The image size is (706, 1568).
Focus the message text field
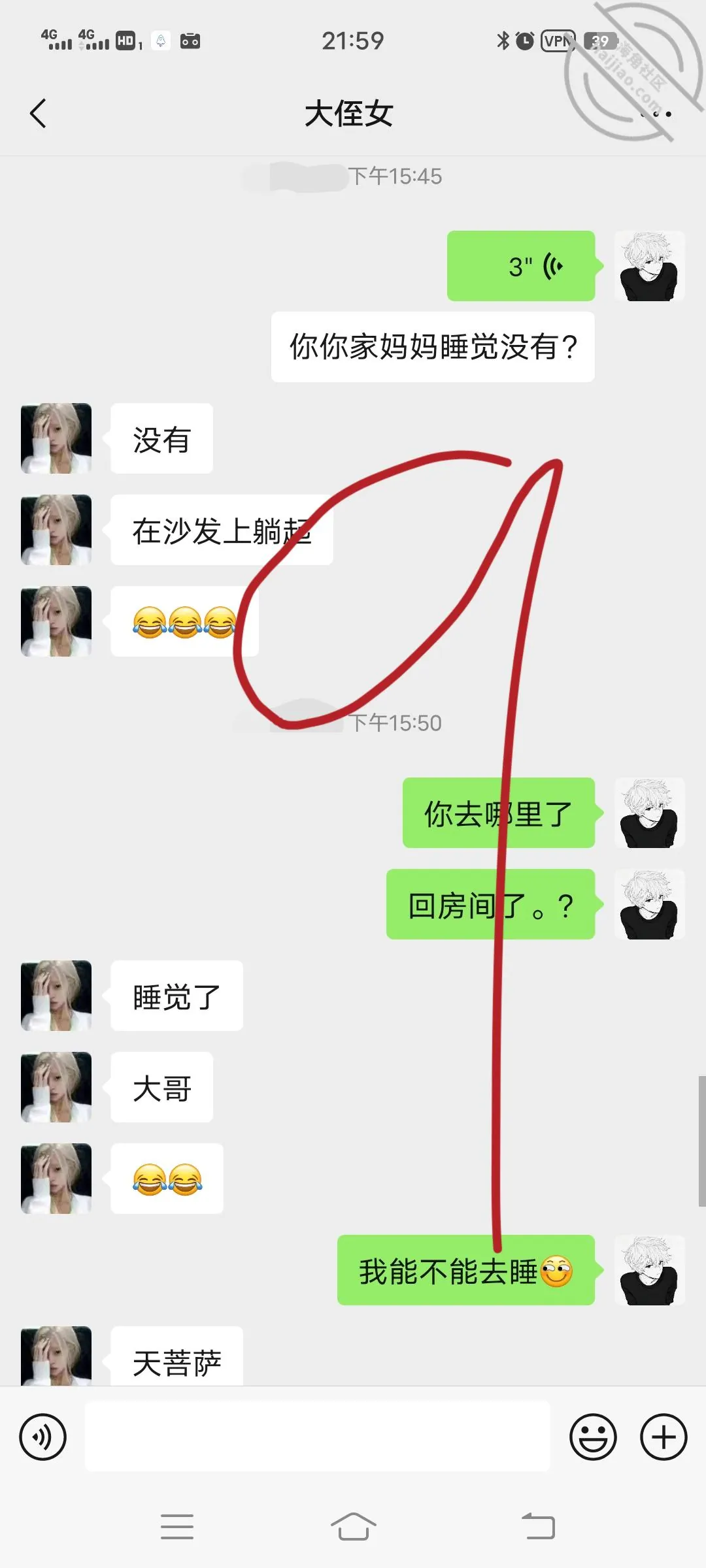[x=317, y=1437]
